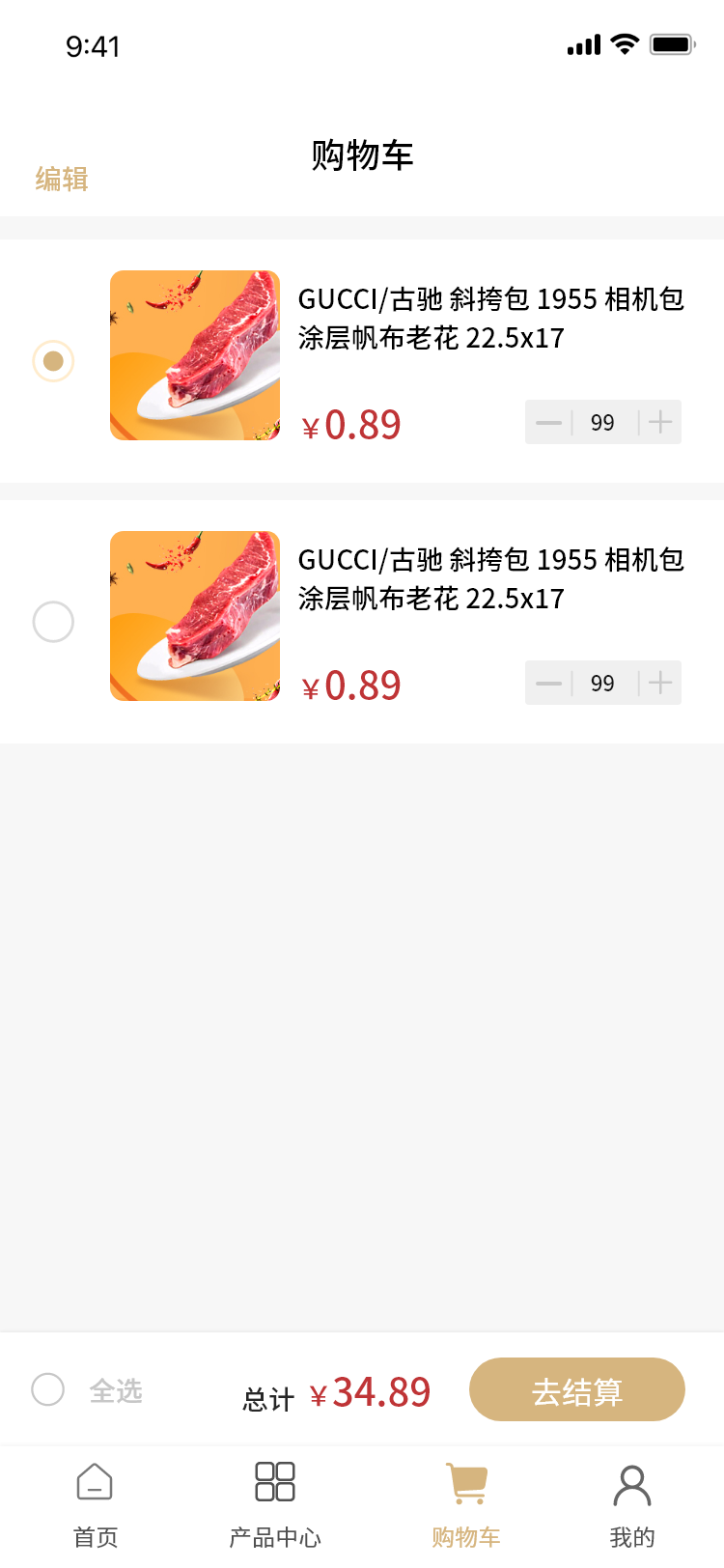Tap the 编辑 edit button
This screenshot has width=724, height=1568.
[62, 179]
